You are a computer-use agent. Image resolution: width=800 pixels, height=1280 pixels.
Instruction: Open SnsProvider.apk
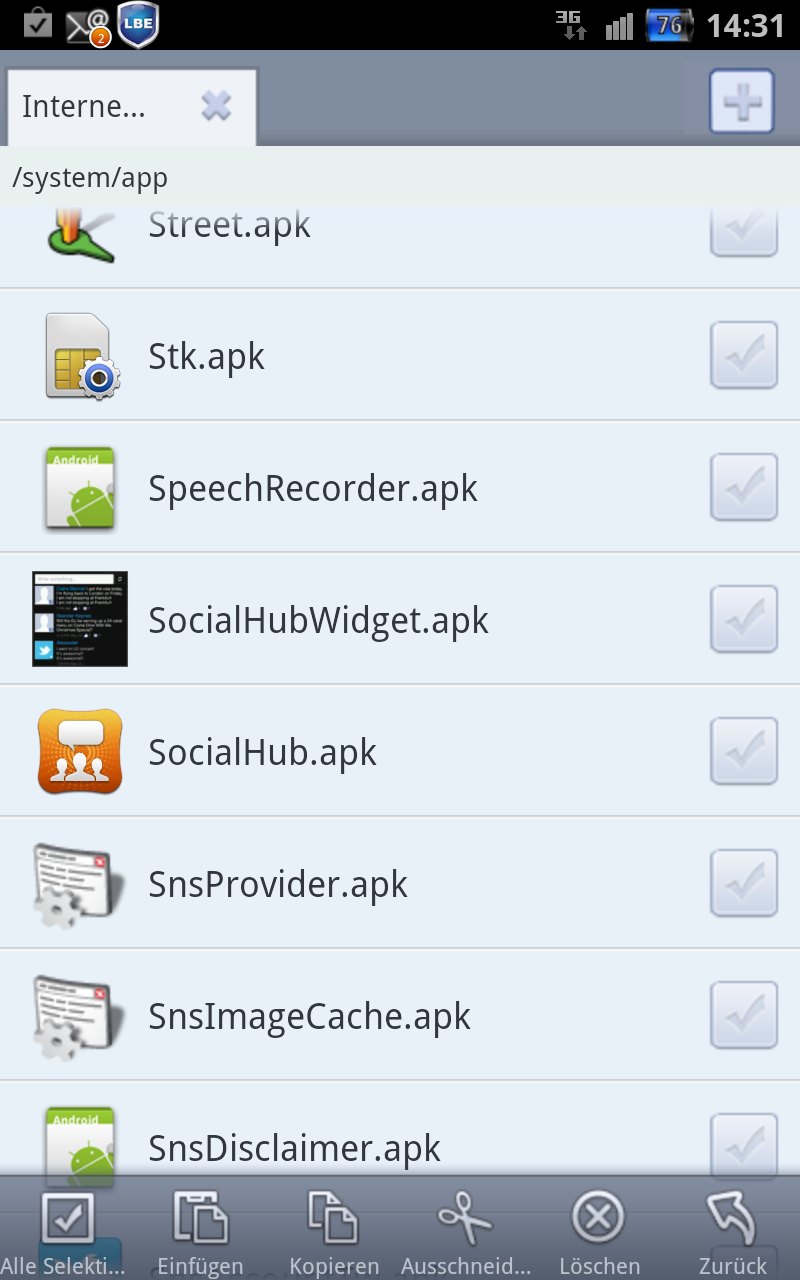coord(400,883)
